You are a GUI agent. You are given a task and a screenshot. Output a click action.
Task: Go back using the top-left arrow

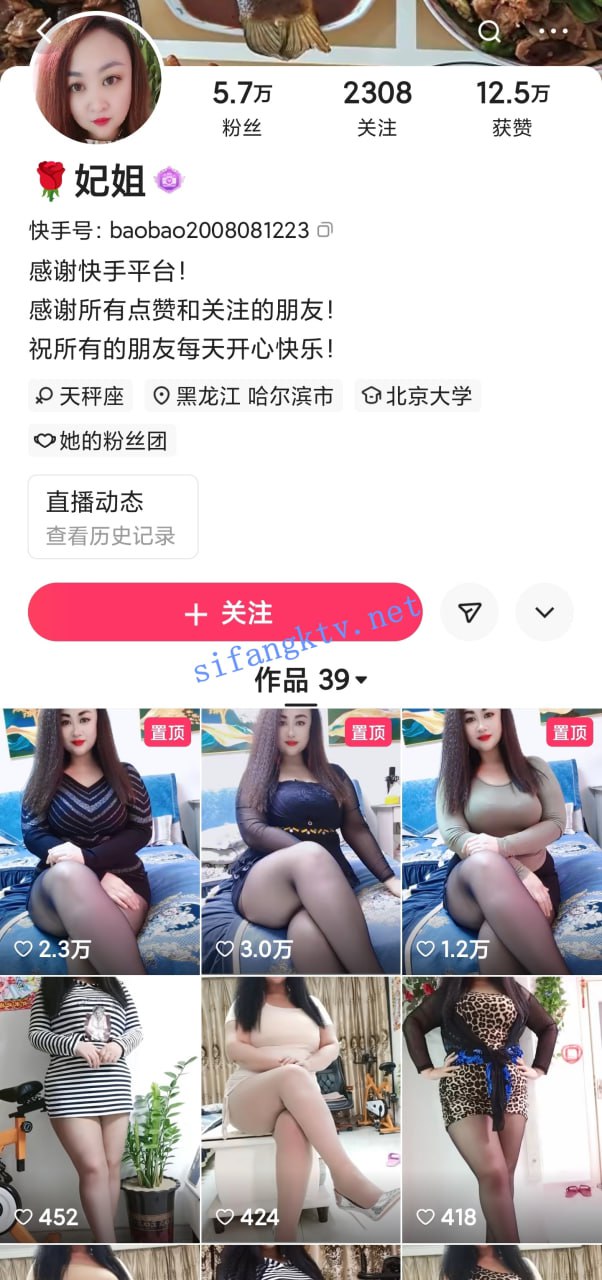coord(42,31)
